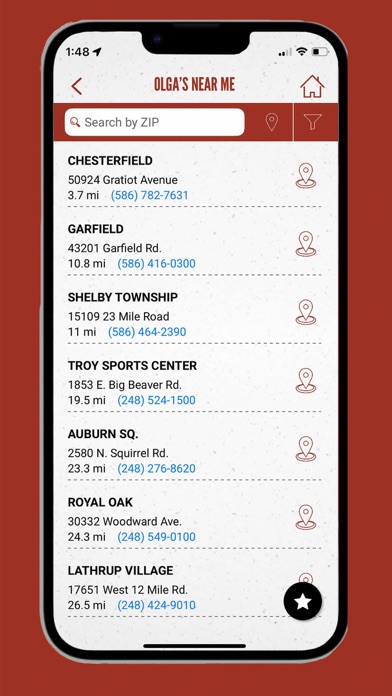Open the filter funnel

coord(313,122)
